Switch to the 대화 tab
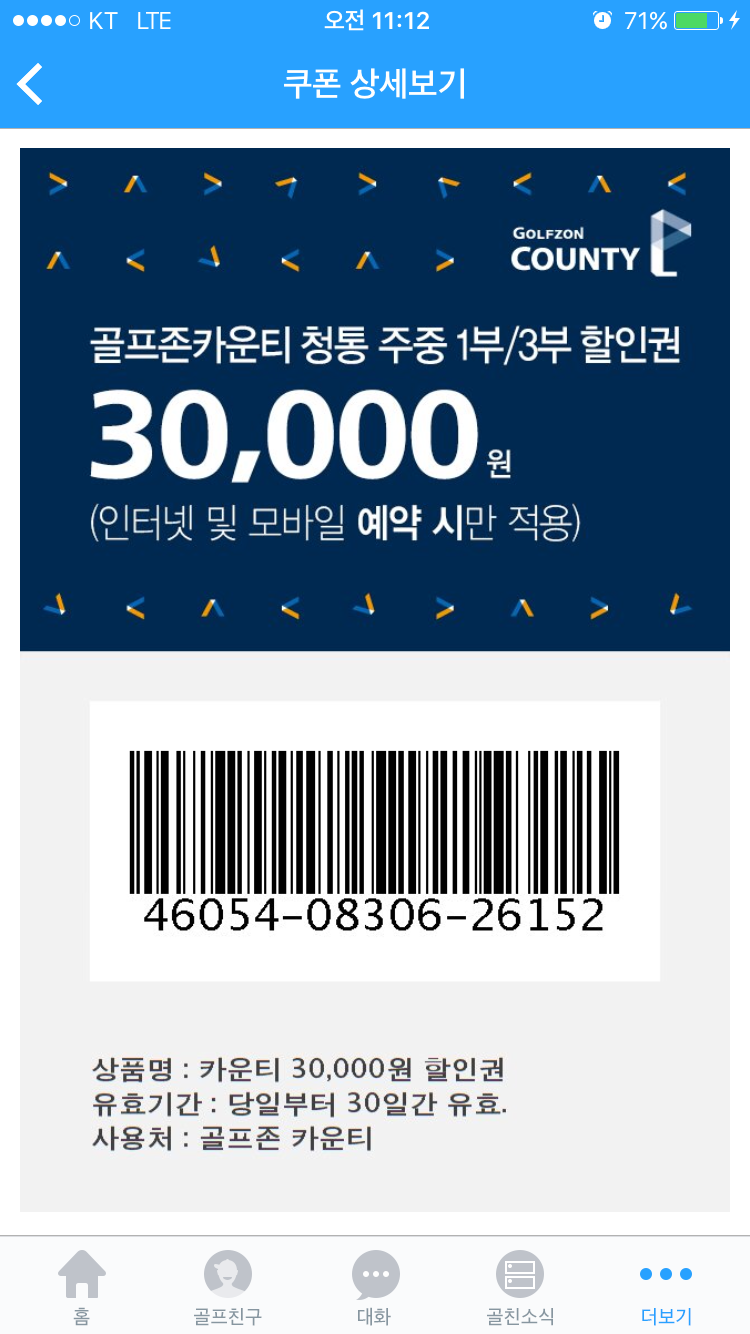This screenshot has height=1334, width=750. pos(375,1286)
